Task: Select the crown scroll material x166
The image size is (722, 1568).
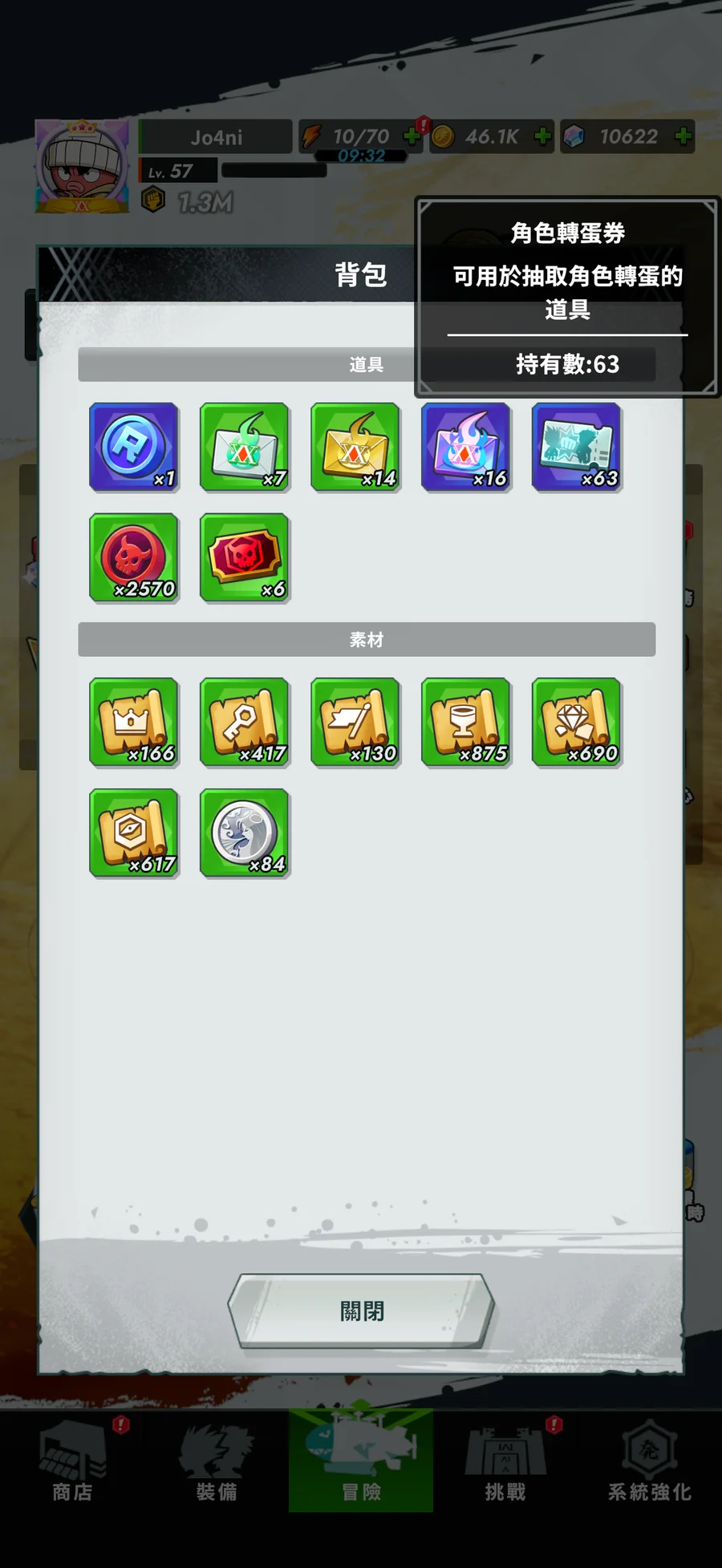Action: (x=134, y=722)
